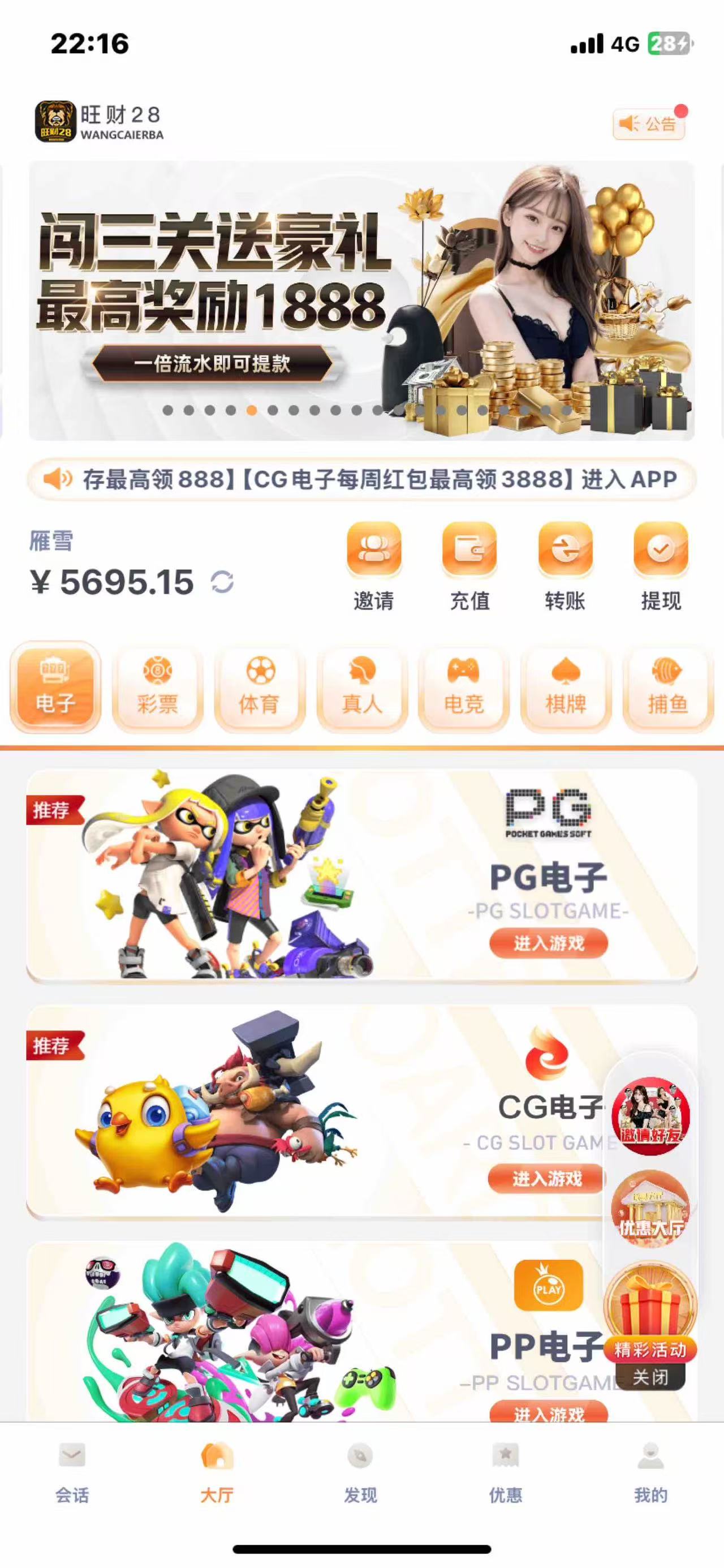Image resolution: width=724 pixels, height=1568 pixels.
Task: Open the 邀请 invite shortcut
Action: click(373, 566)
